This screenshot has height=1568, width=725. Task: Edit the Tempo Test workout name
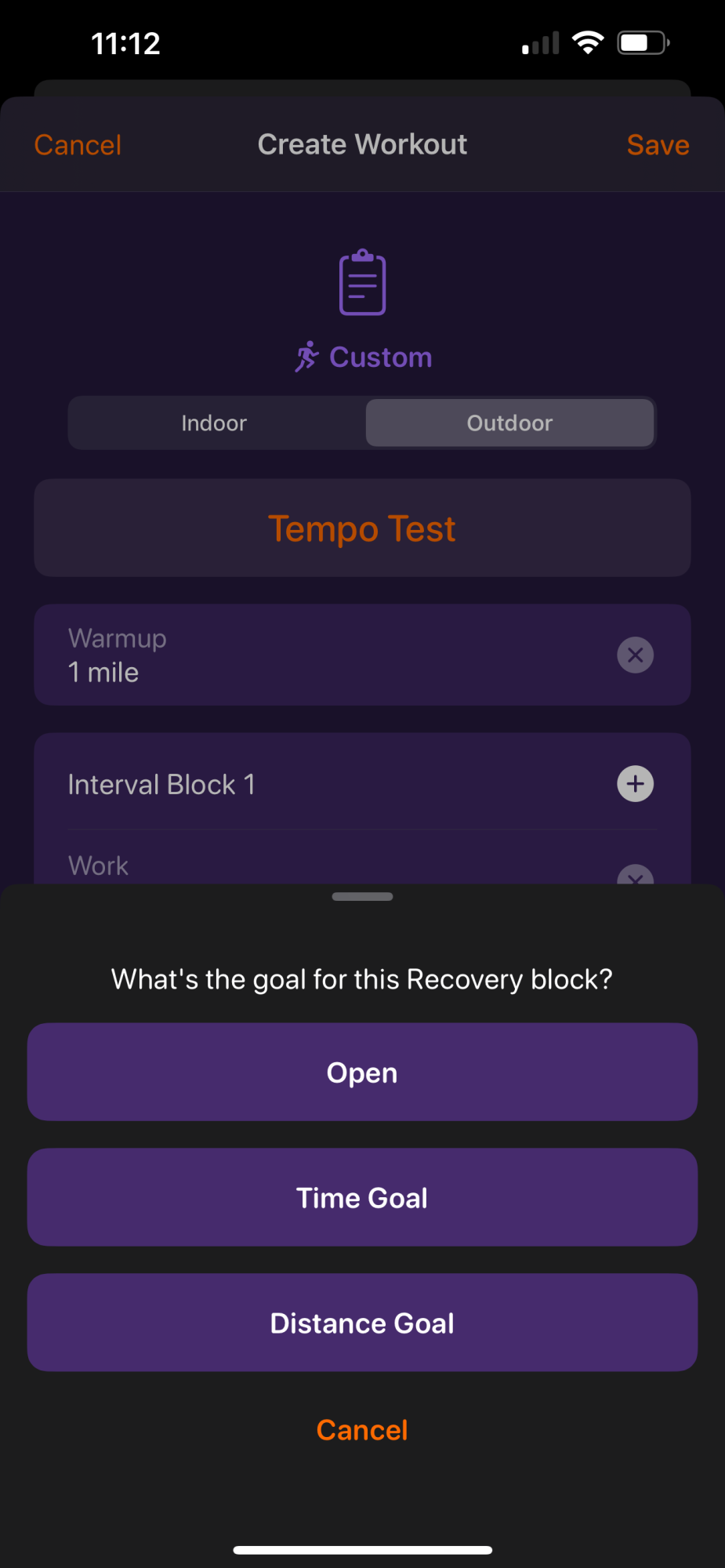pos(362,528)
